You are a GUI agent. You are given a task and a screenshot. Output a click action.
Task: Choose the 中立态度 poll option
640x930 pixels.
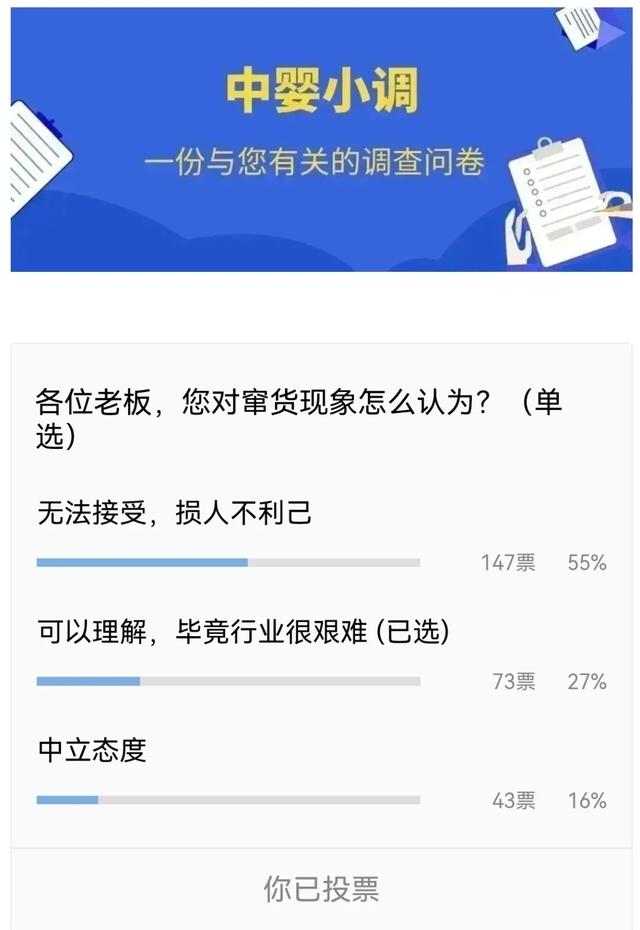92,750
